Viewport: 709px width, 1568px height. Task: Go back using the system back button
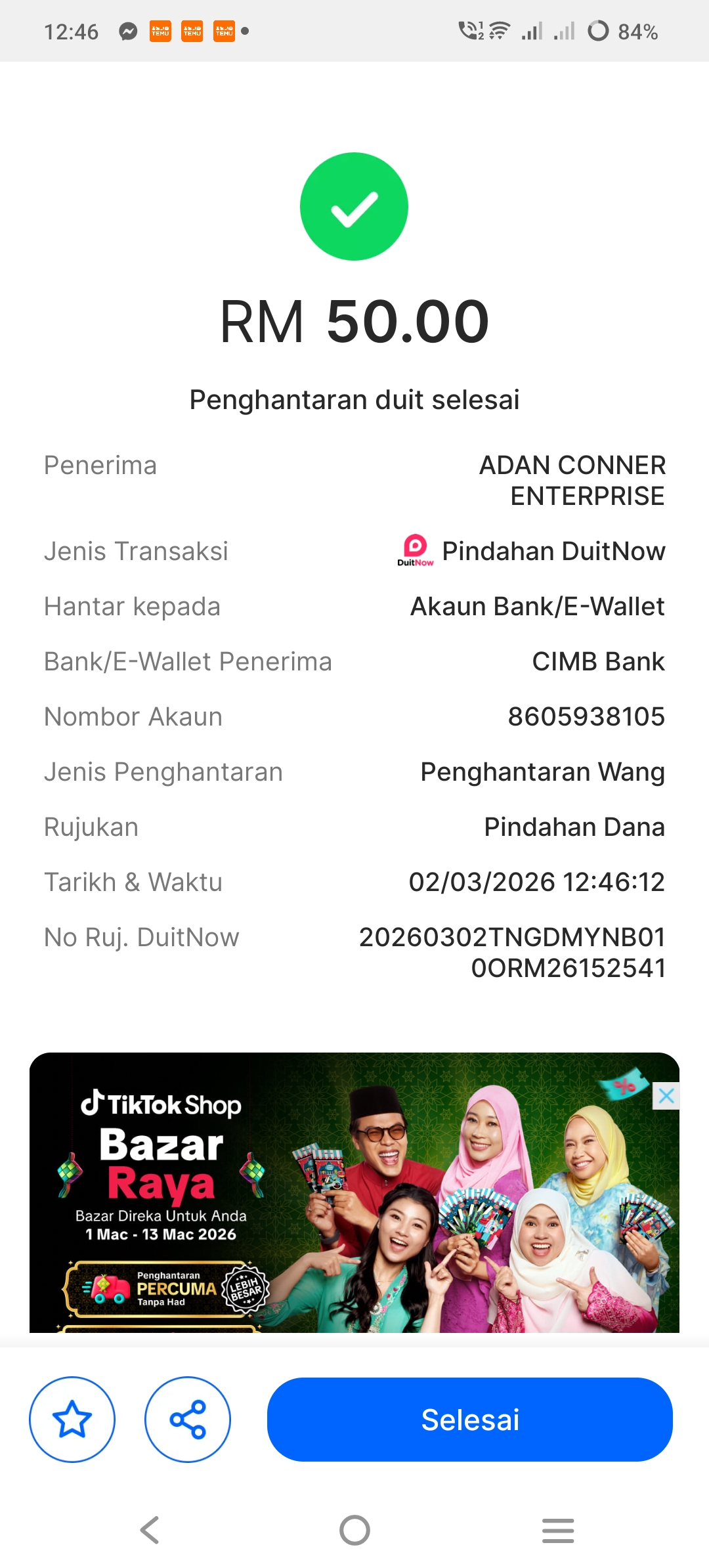pyautogui.click(x=150, y=1530)
